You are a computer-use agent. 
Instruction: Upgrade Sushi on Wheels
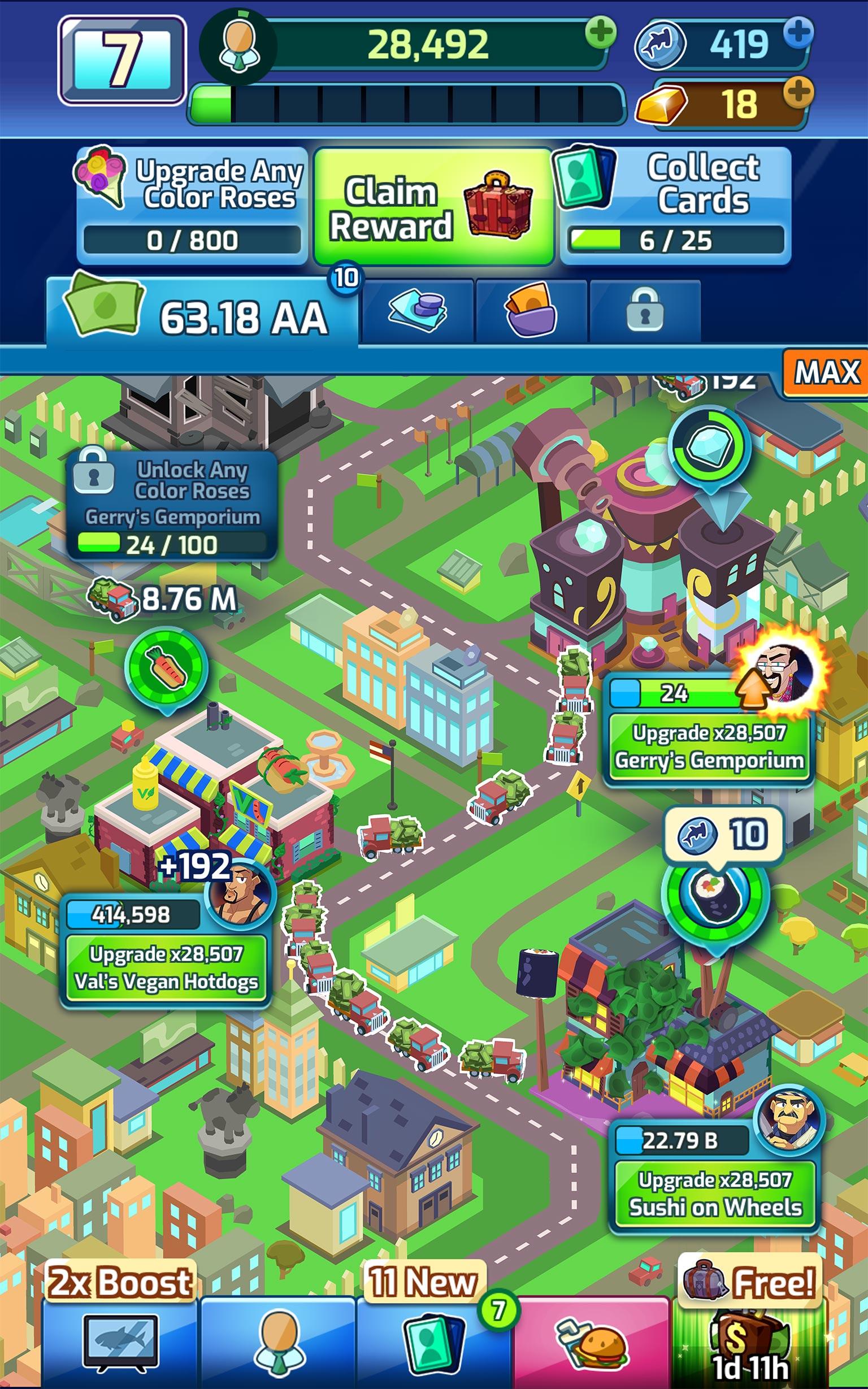[715, 1194]
